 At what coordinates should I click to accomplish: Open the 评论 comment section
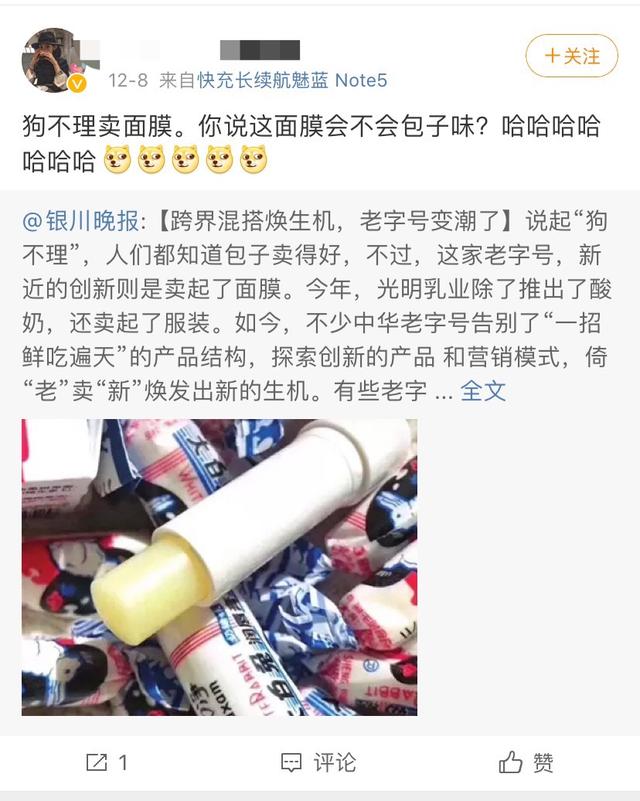pyautogui.click(x=319, y=763)
